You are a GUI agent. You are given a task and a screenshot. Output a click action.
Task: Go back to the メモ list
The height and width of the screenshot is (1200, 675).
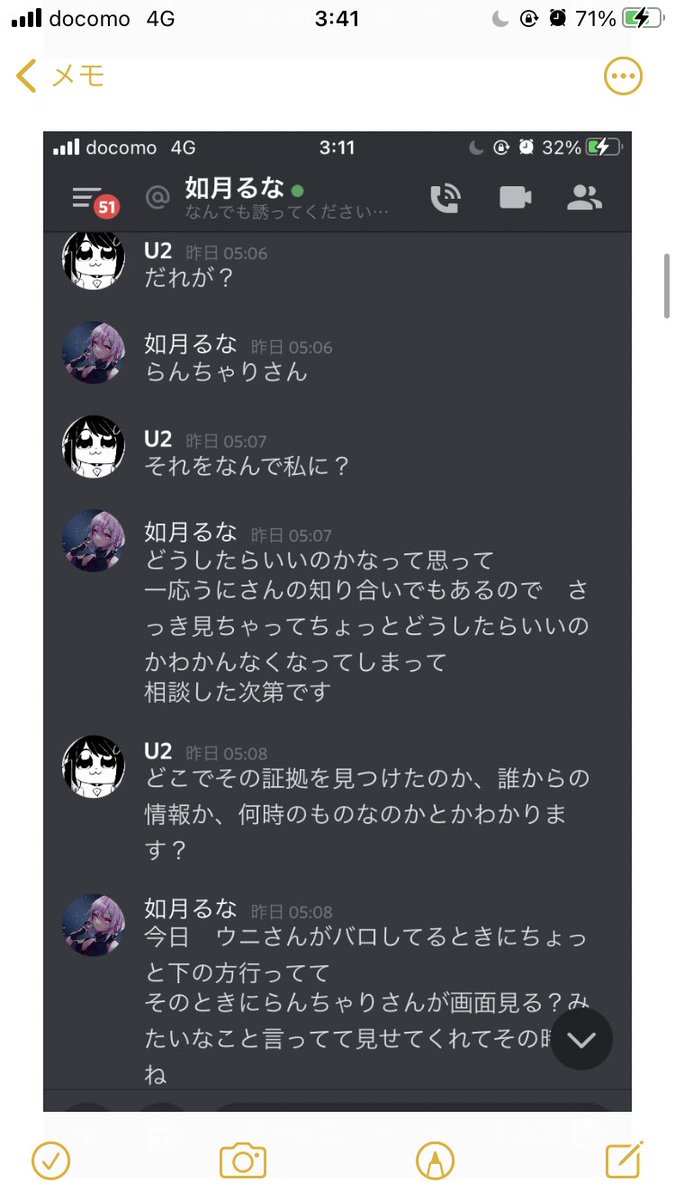[60, 76]
